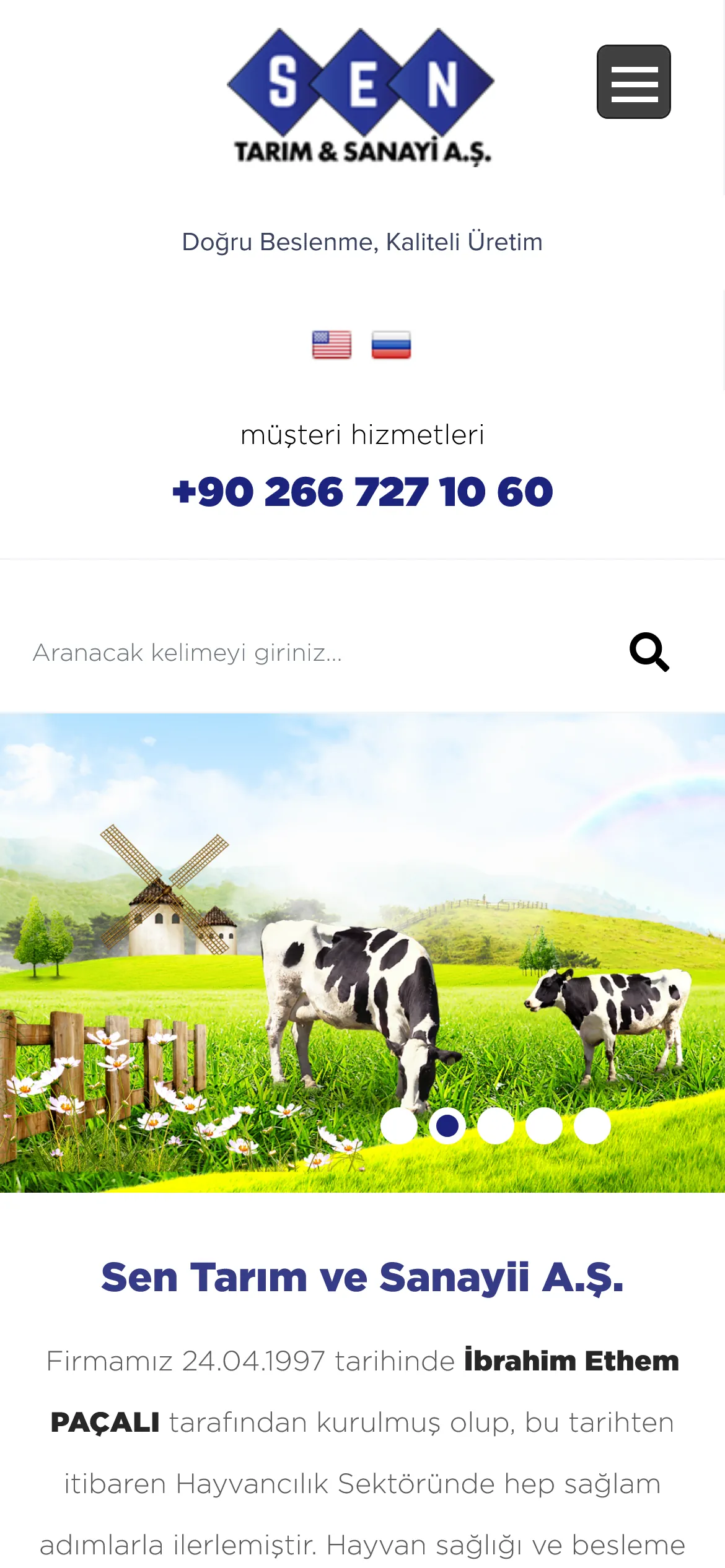Image resolution: width=725 pixels, height=1568 pixels.
Task: Submit search with the magnifier icon
Action: point(649,652)
